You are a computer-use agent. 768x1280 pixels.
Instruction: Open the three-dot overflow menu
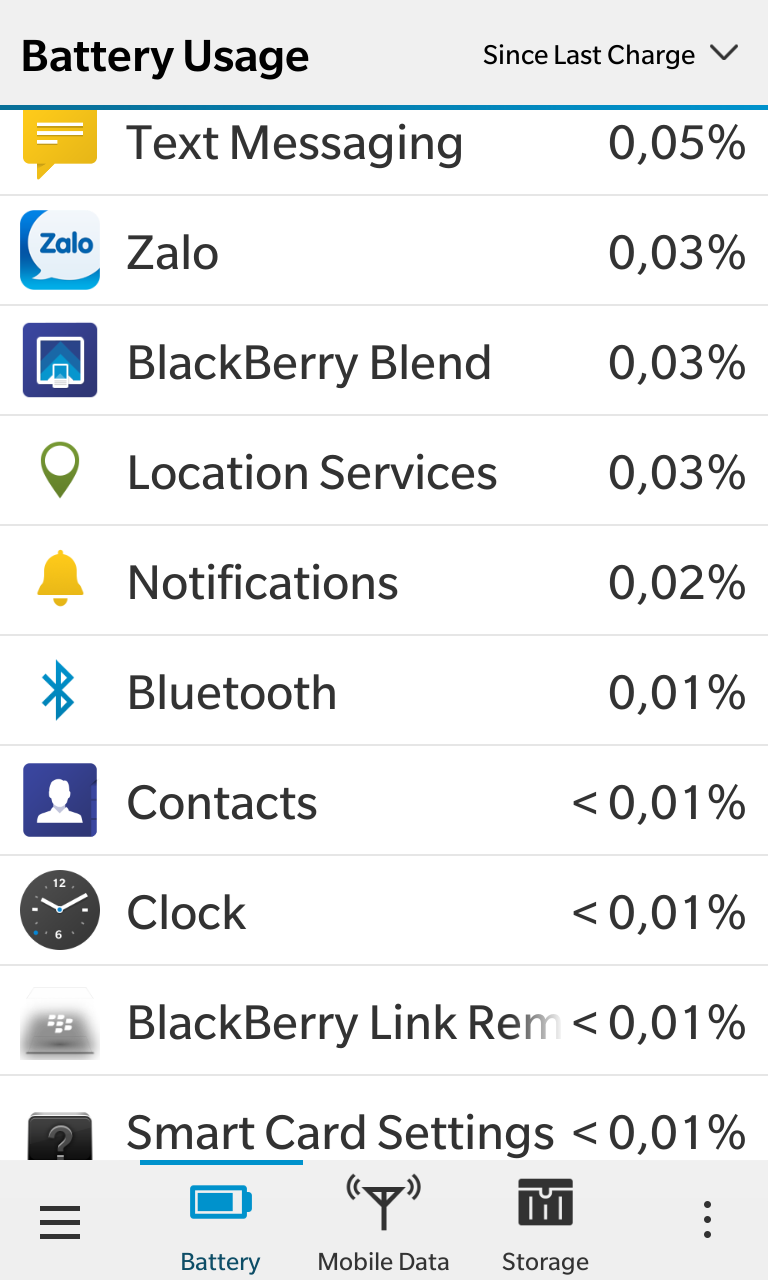(707, 1221)
